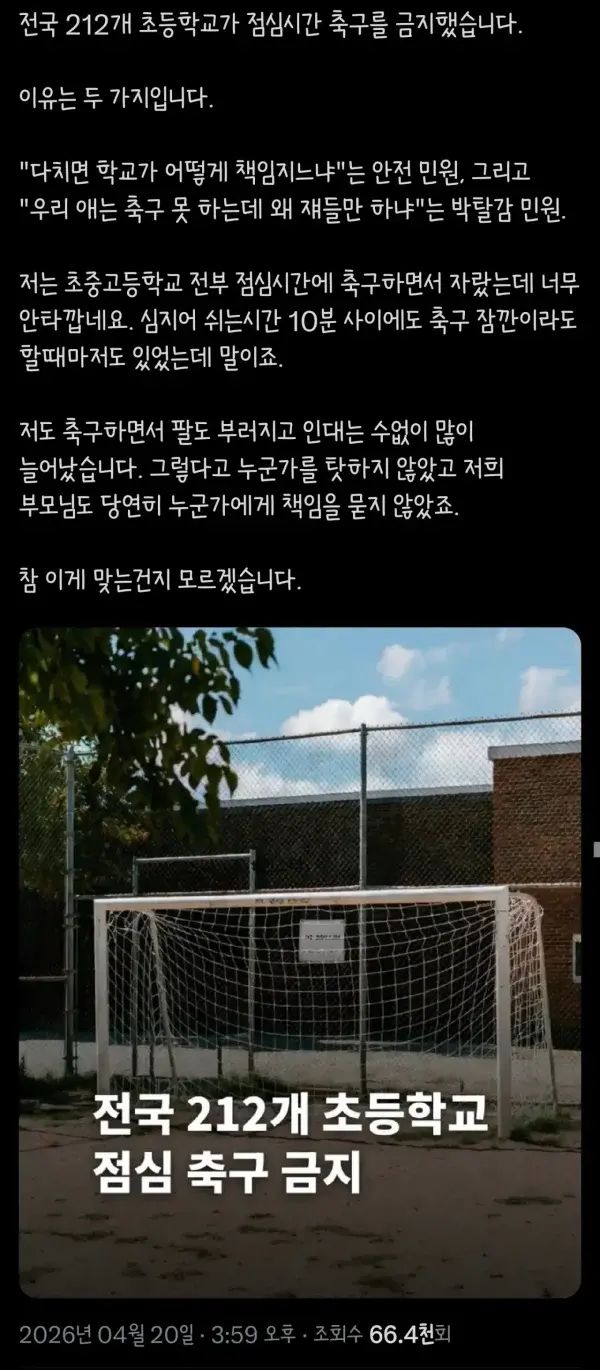The width and height of the screenshot is (600, 1370).
Task: Open the attached soccer goal image
Action: click(300, 960)
